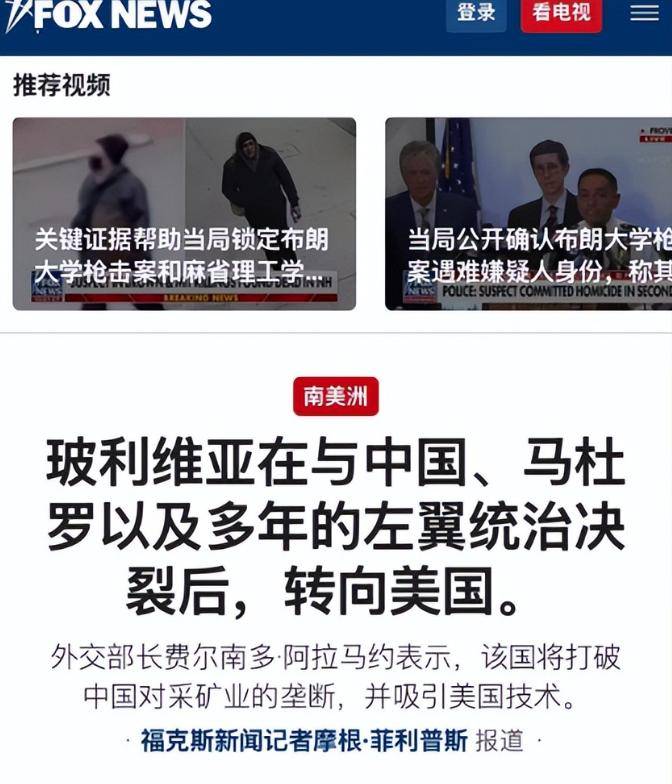
Task: Play video 当局公开确认布朗大学枪案嫌疑人身份
Action: click(528, 214)
